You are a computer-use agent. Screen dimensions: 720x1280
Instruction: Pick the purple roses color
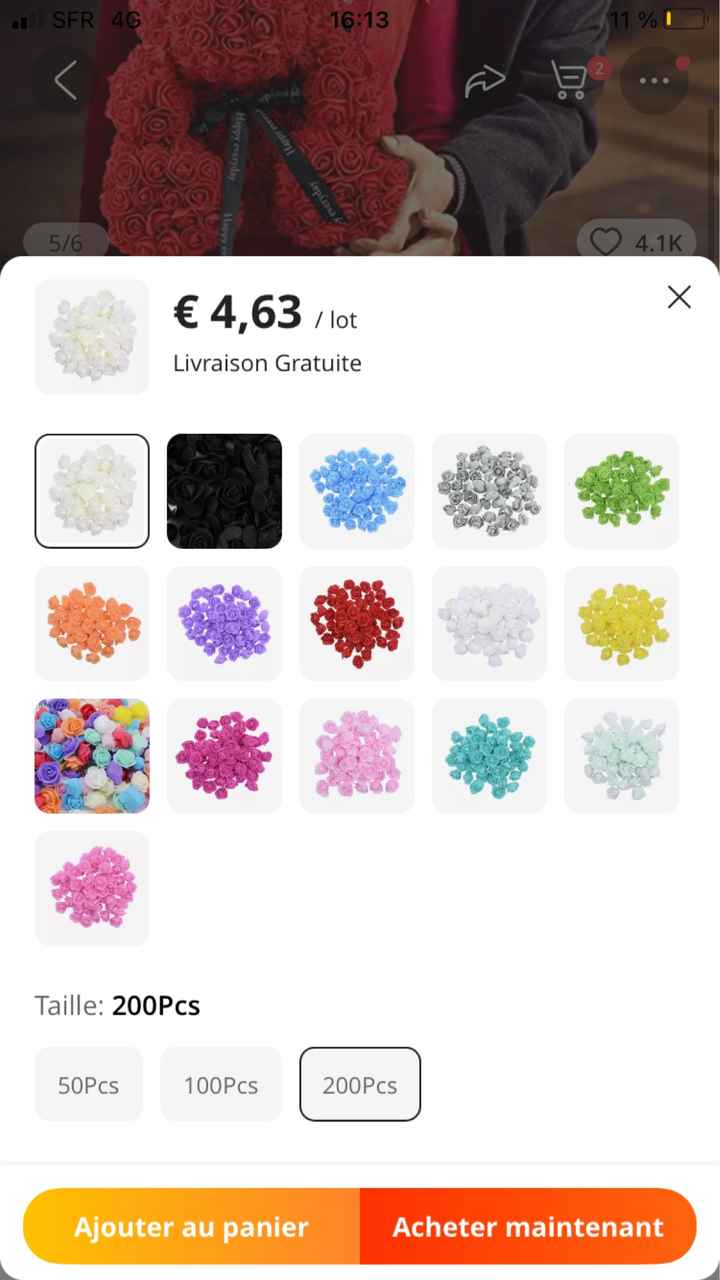point(224,623)
